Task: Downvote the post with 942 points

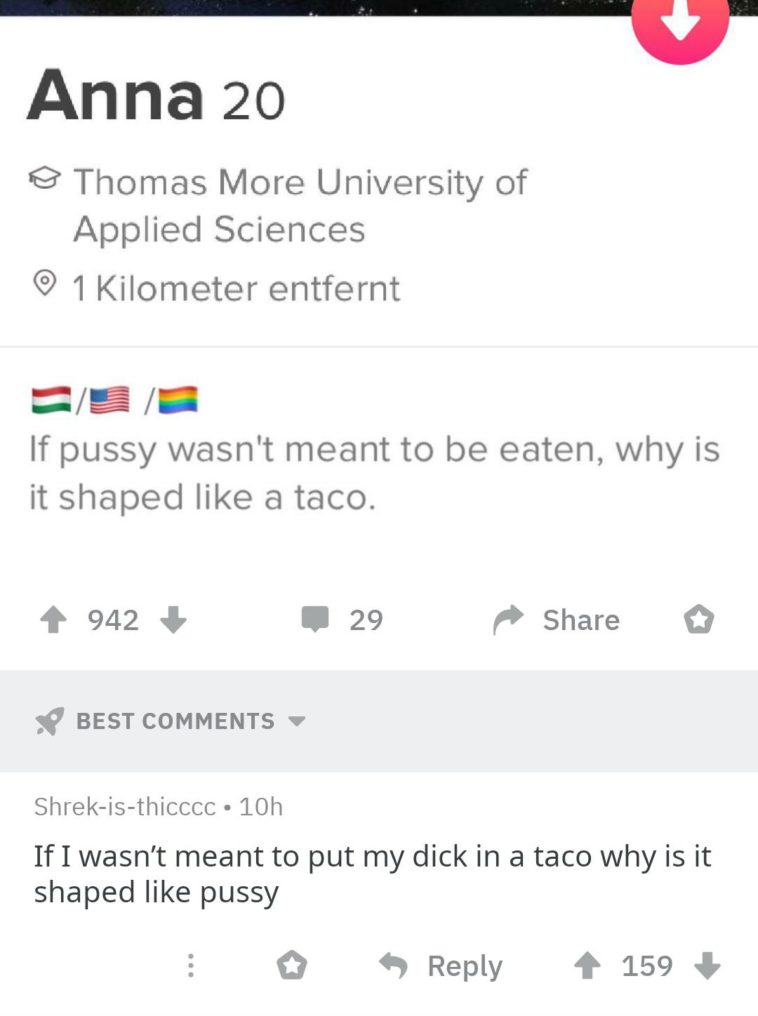Action: pyautogui.click(x=173, y=621)
